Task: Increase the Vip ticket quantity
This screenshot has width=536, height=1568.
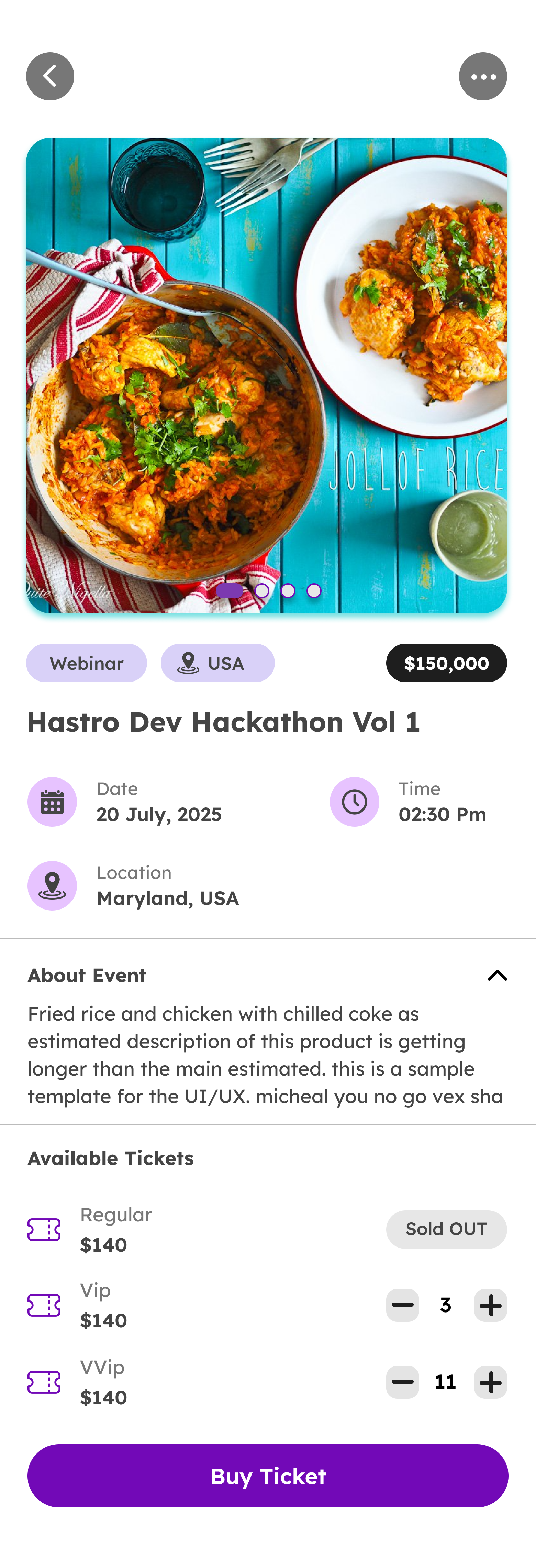Action: click(x=490, y=1305)
